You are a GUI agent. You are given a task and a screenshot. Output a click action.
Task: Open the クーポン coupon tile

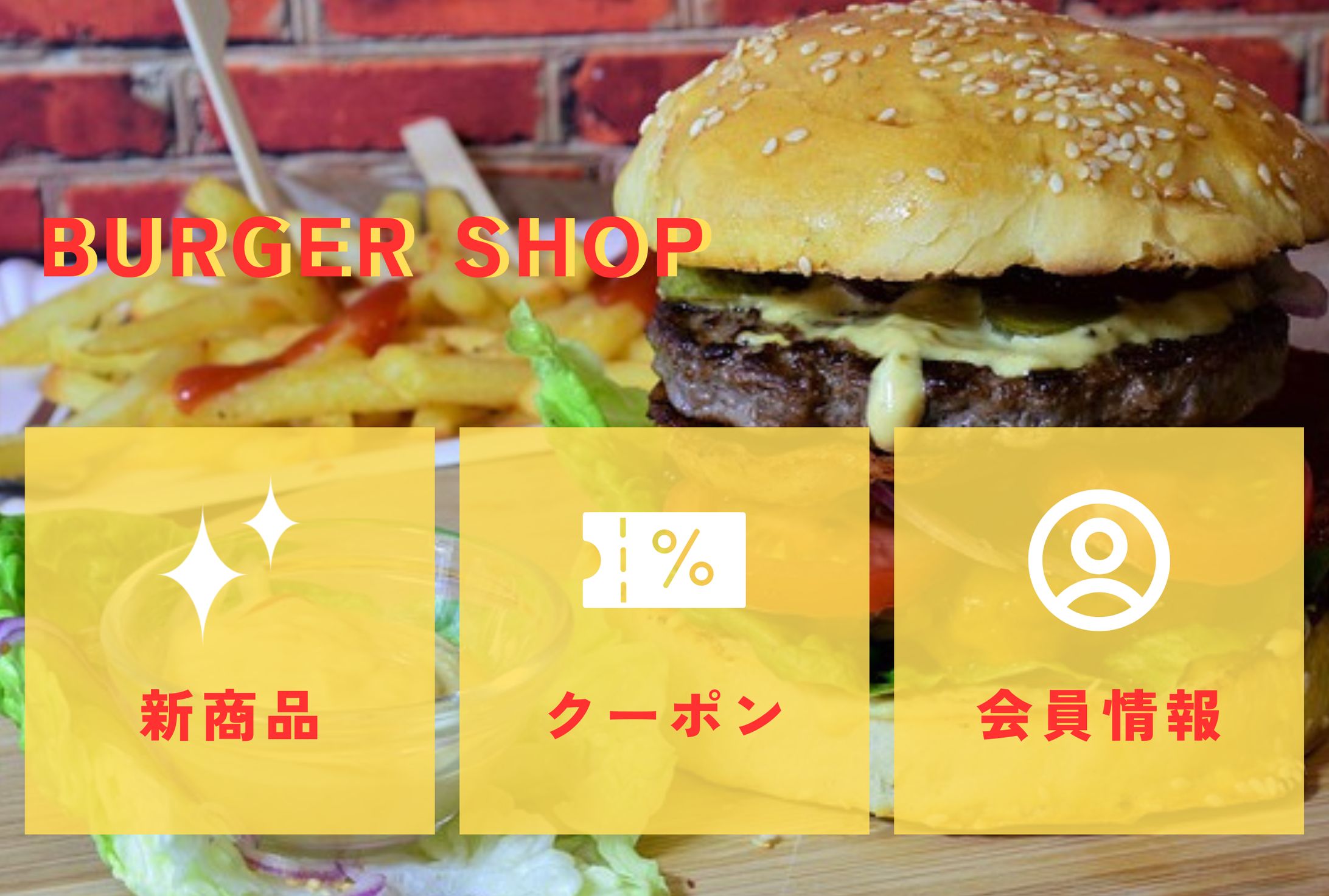coord(664,630)
